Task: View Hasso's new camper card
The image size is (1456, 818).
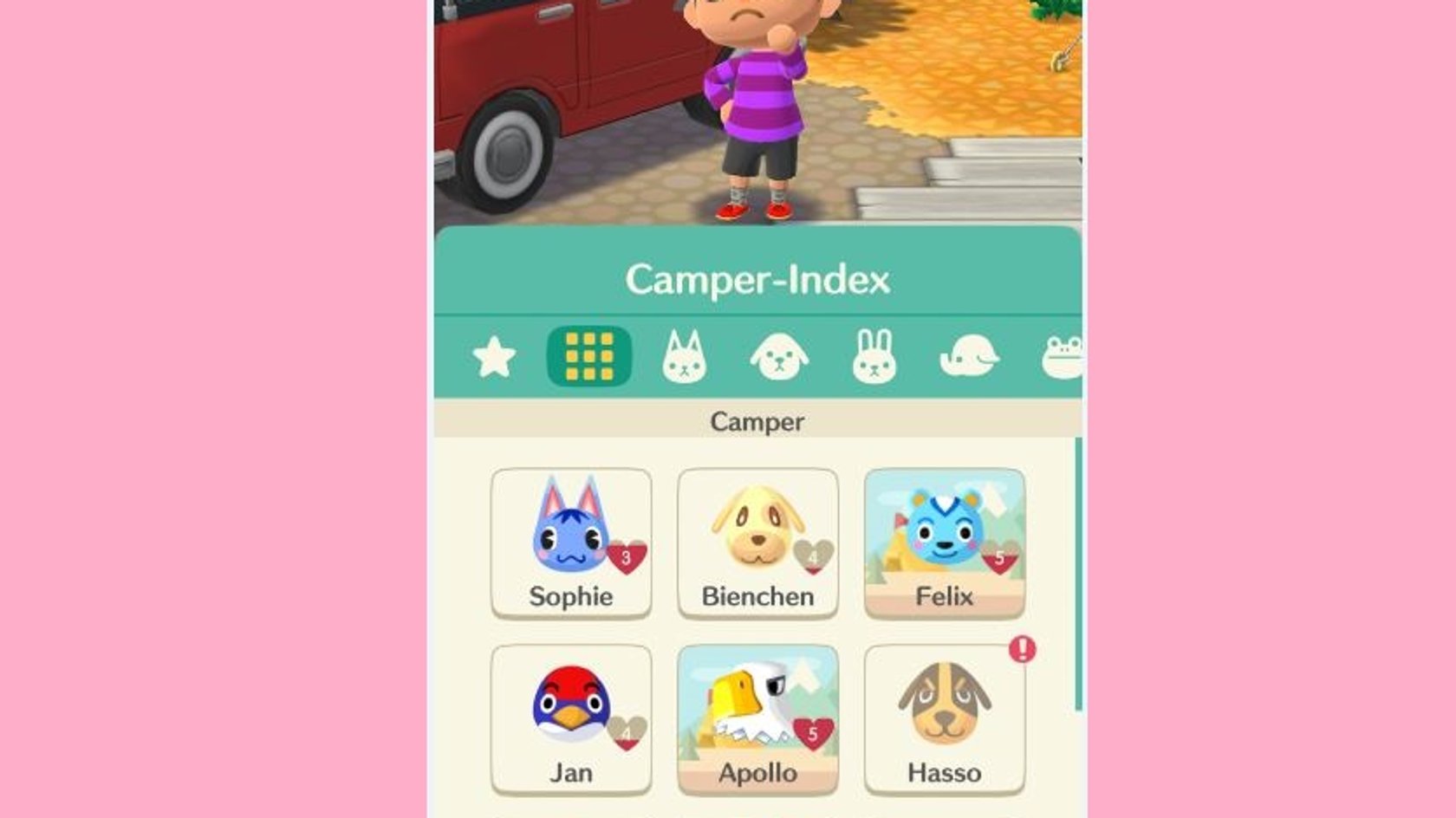Action: click(x=944, y=719)
